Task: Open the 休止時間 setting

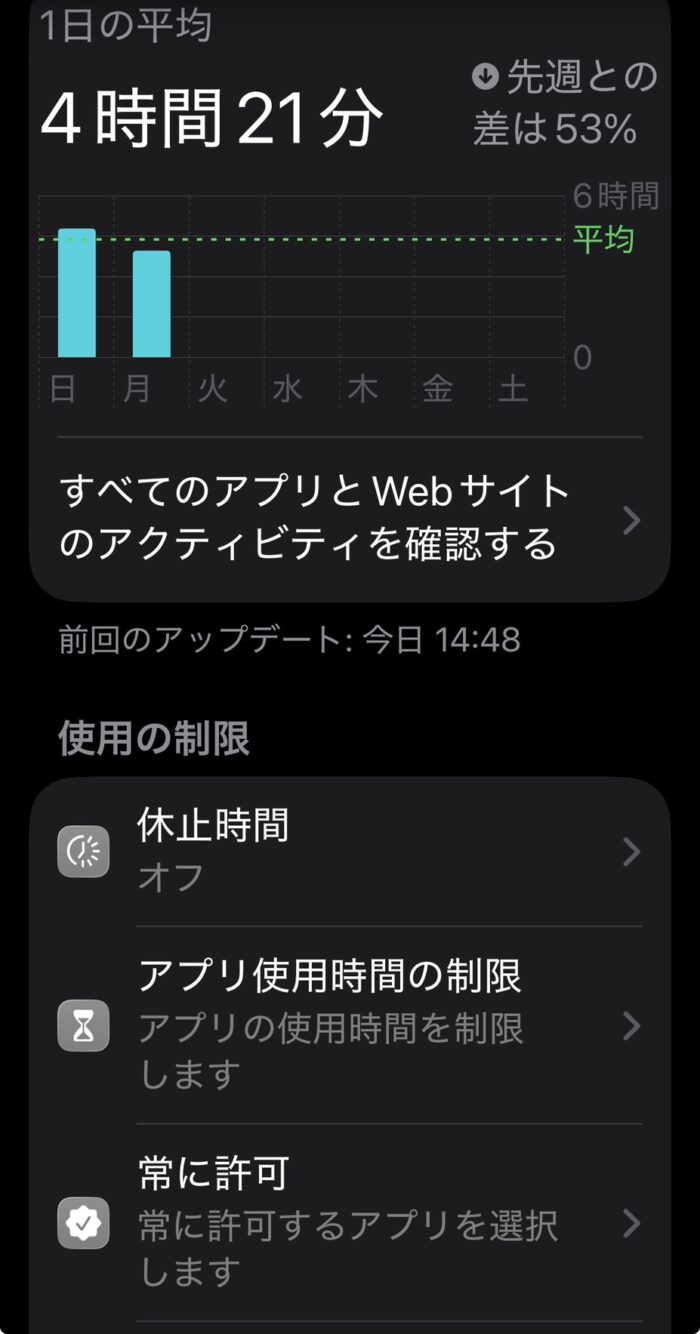Action: pyautogui.click(x=350, y=851)
